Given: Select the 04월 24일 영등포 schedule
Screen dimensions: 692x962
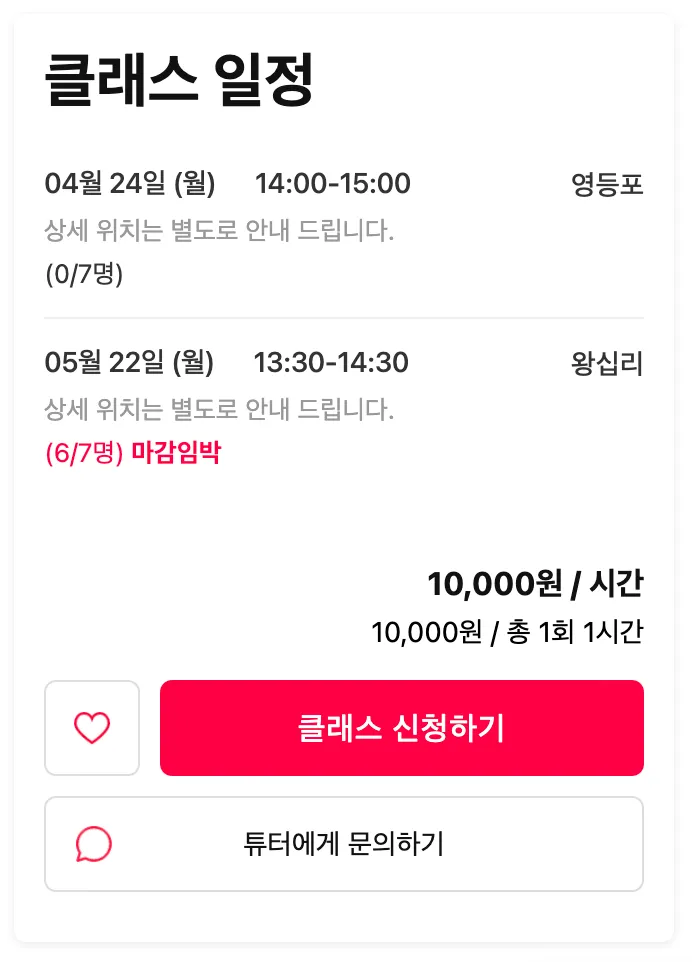Looking at the screenshot, I should coord(344,228).
